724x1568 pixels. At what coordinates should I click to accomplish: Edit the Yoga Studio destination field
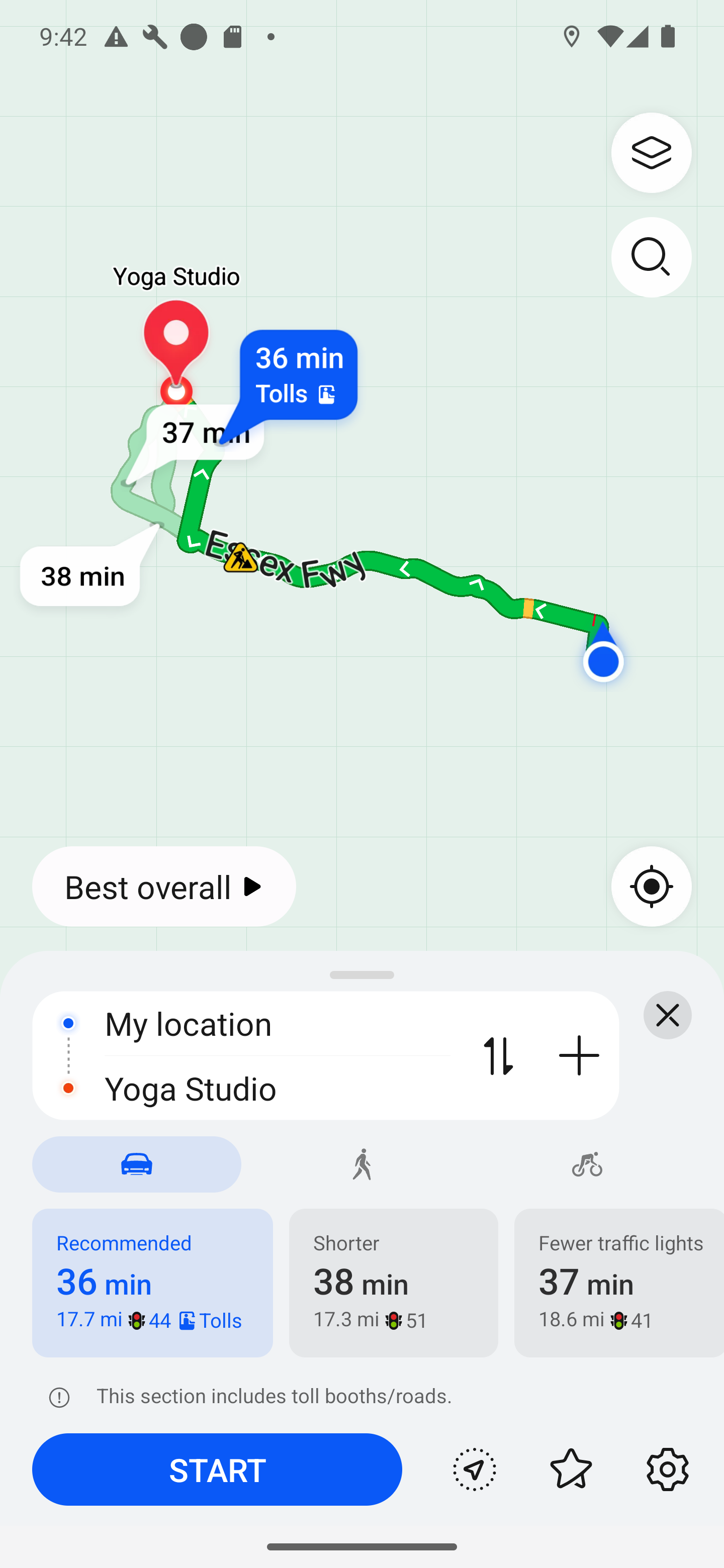pyautogui.click(x=278, y=1089)
